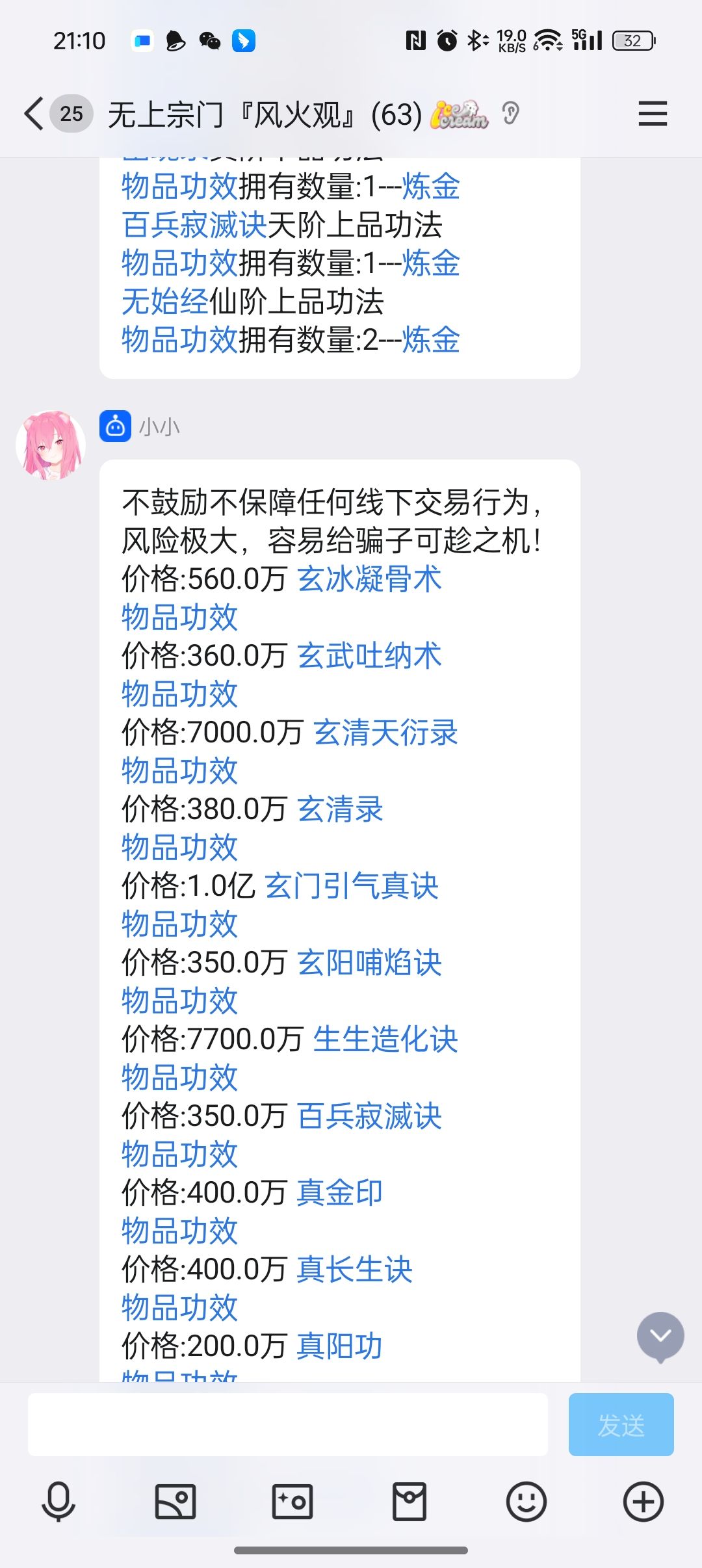Open the emoji panel
This screenshot has height=1568, width=702.
tap(526, 1502)
